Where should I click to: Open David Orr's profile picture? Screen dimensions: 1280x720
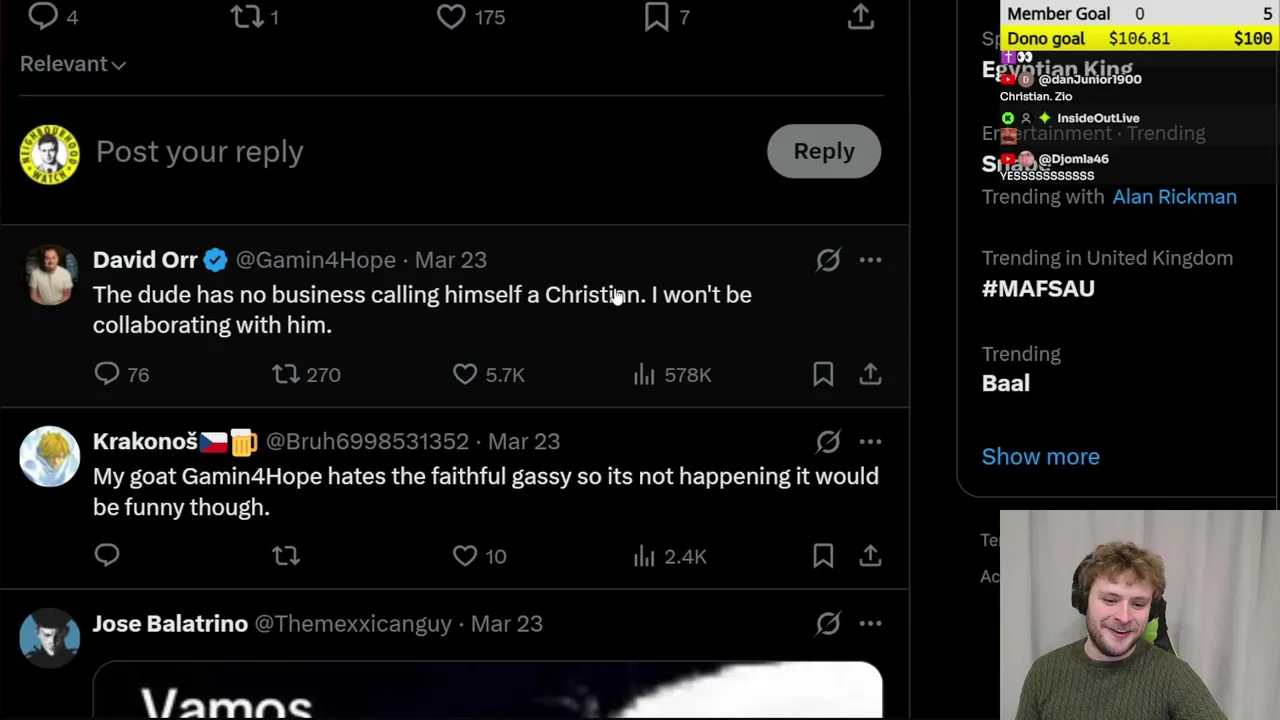point(49,276)
